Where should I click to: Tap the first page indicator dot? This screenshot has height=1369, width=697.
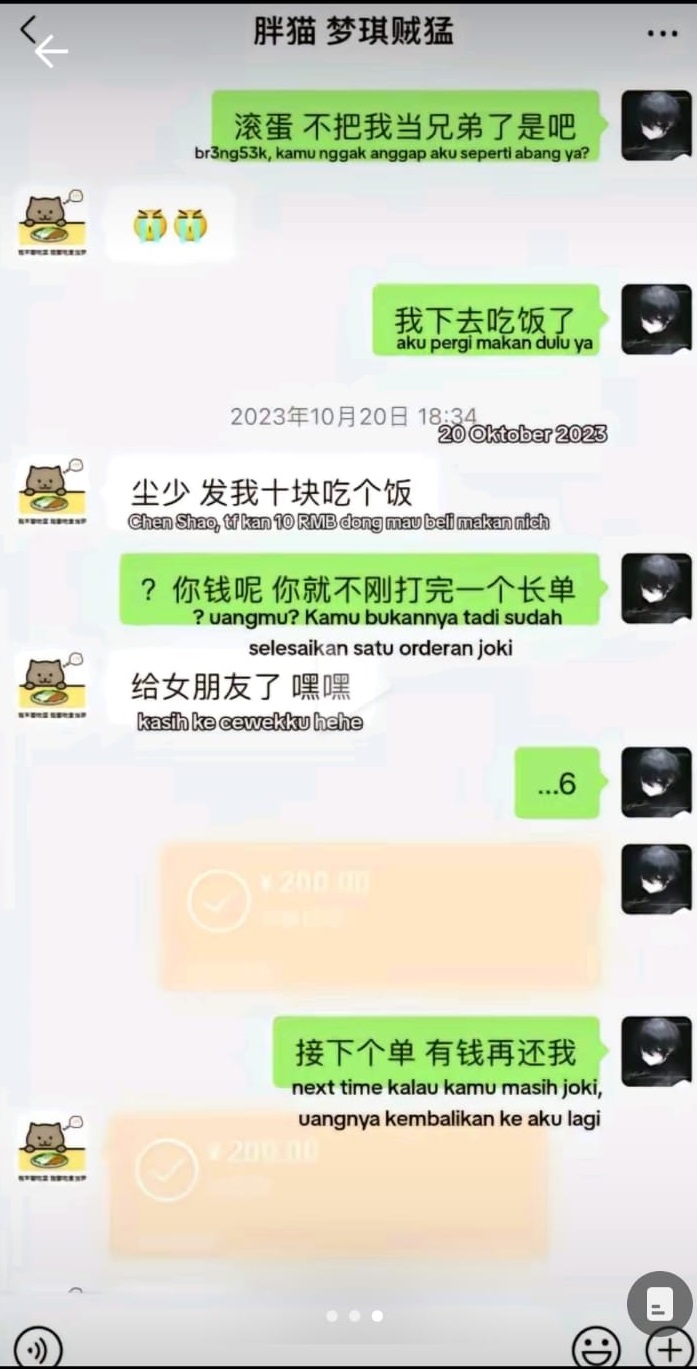(332, 1316)
